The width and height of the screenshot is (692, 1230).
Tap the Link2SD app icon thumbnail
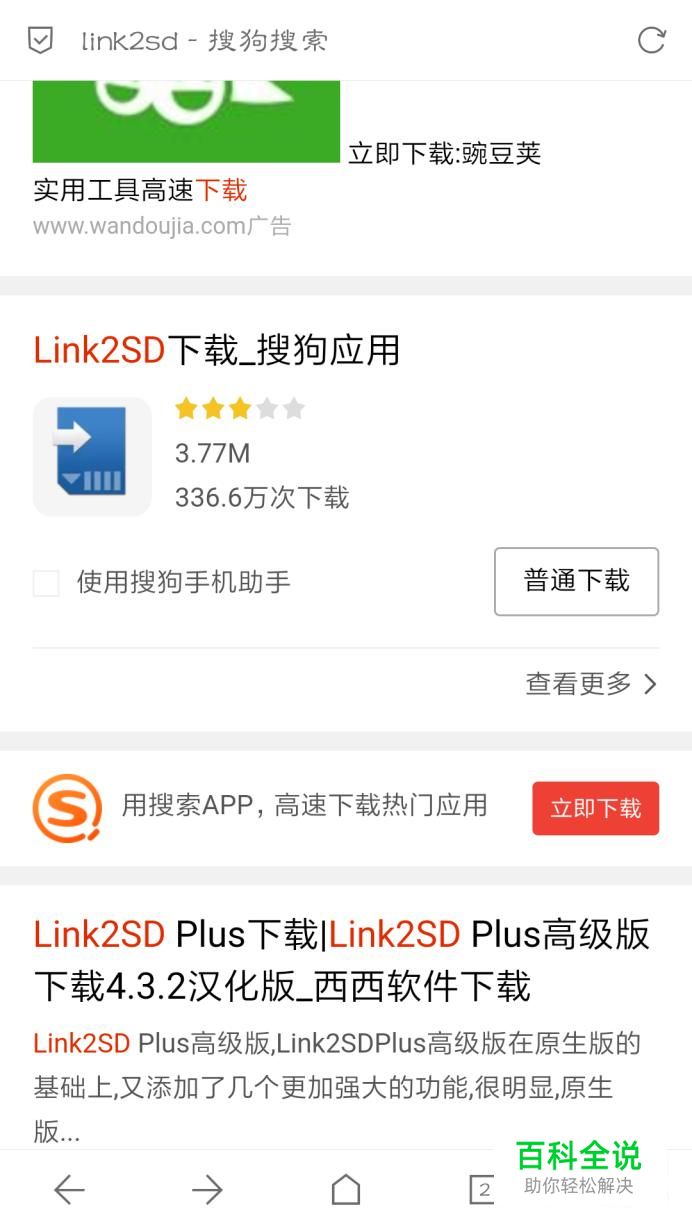tap(92, 456)
